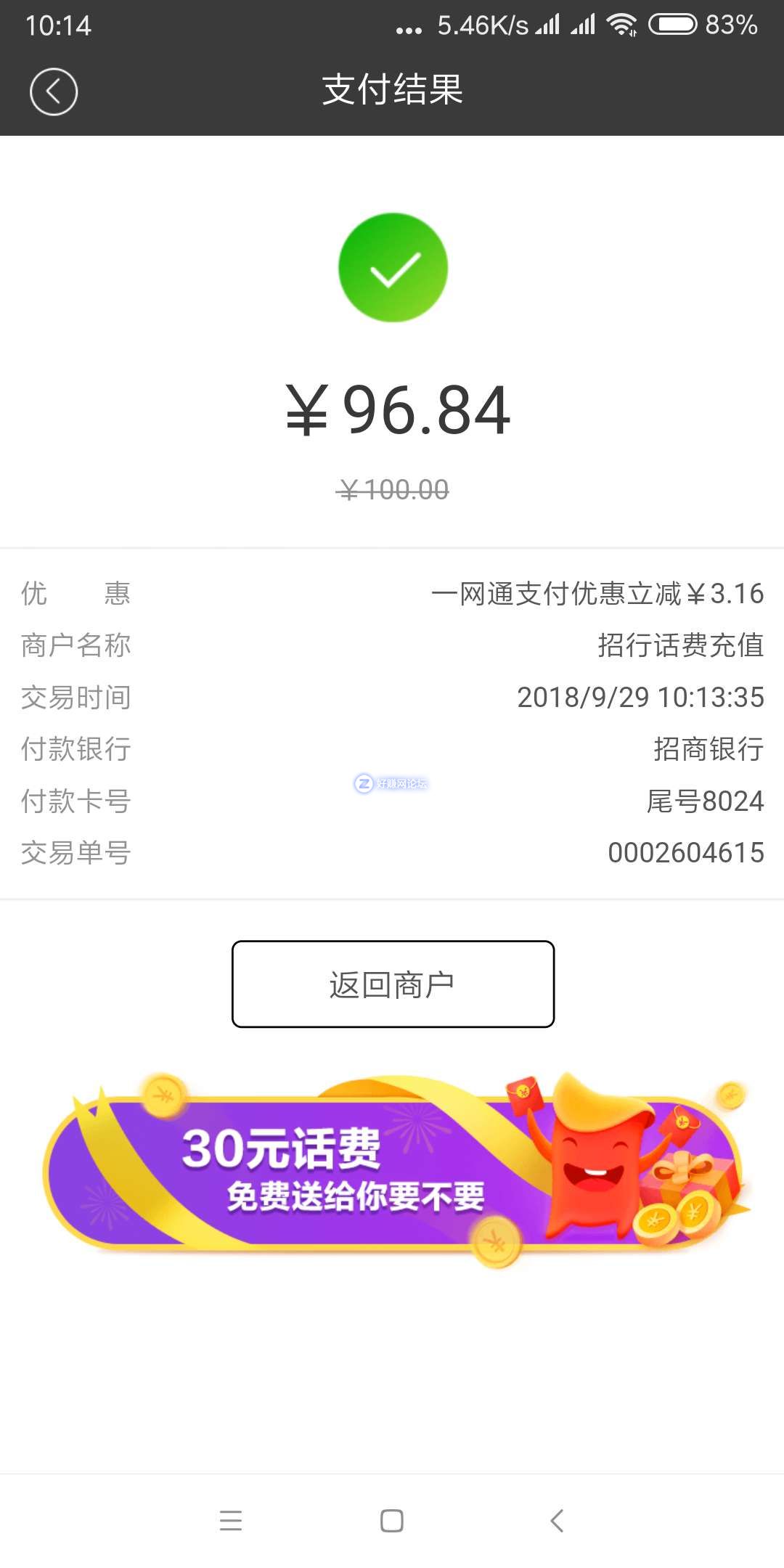The height and width of the screenshot is (1568, 784).
Task: Open the 30元话费 promotion banner
Action: click(x=392, y=1170)
